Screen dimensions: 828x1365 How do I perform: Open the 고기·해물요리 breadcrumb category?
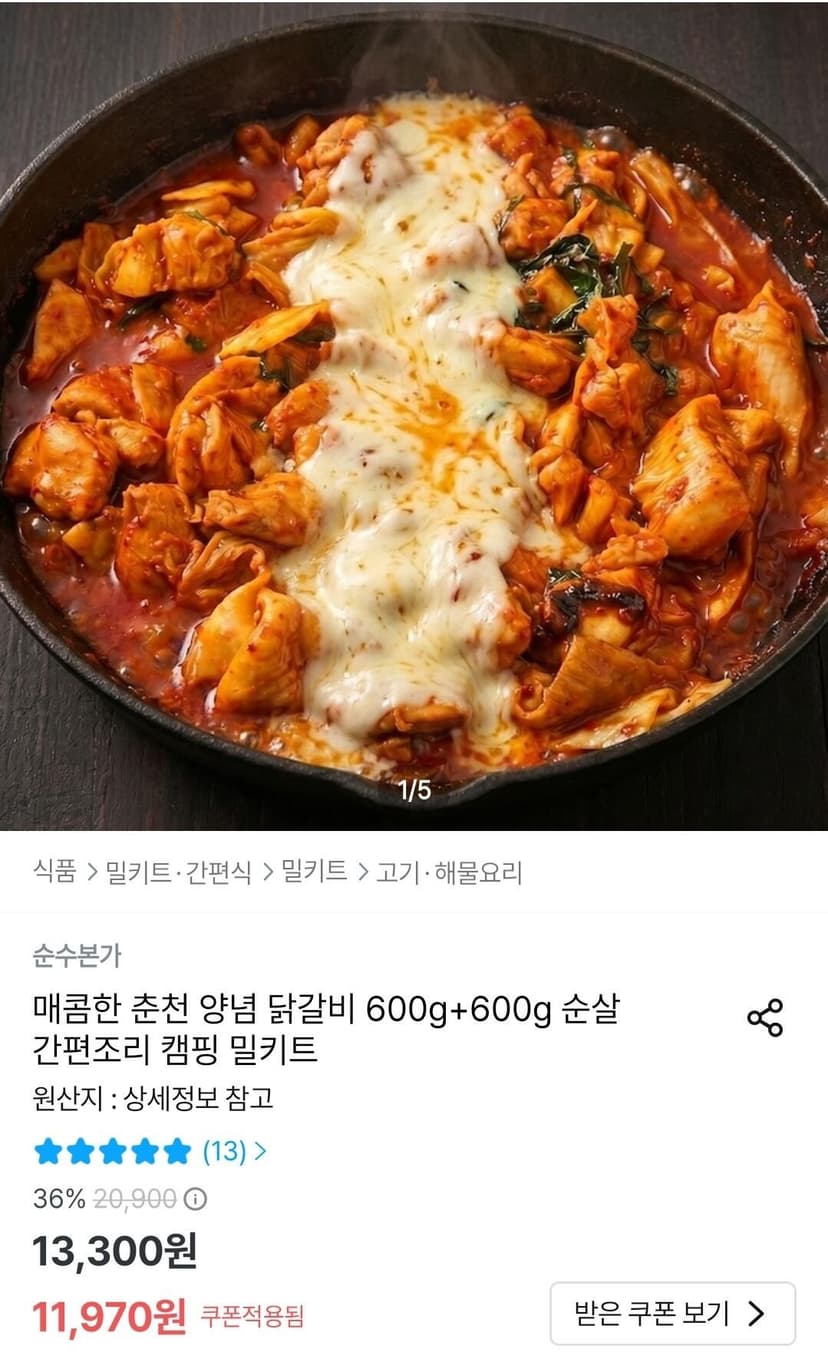(449, 872)
